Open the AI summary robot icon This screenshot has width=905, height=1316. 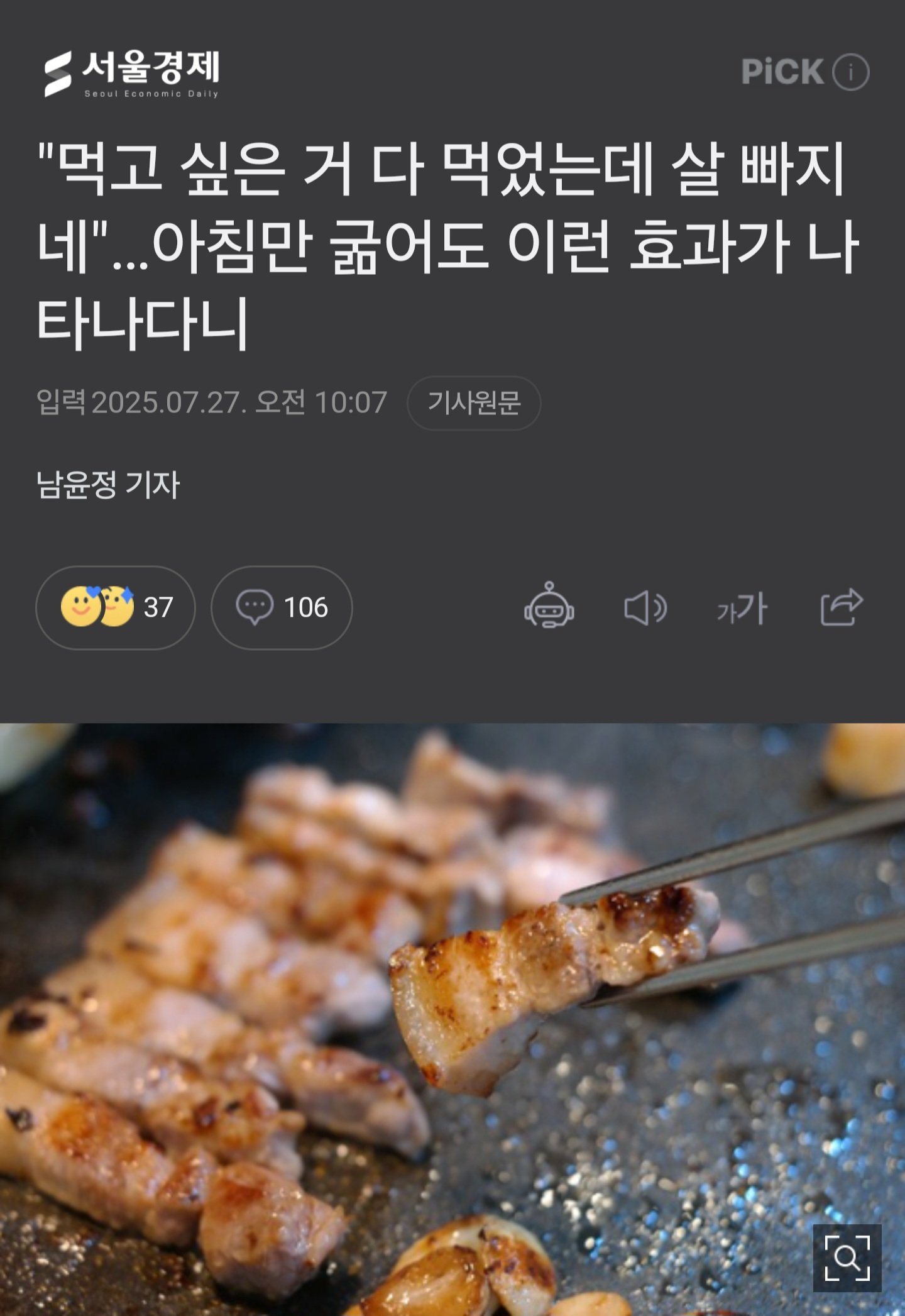(x=549, y=606)
